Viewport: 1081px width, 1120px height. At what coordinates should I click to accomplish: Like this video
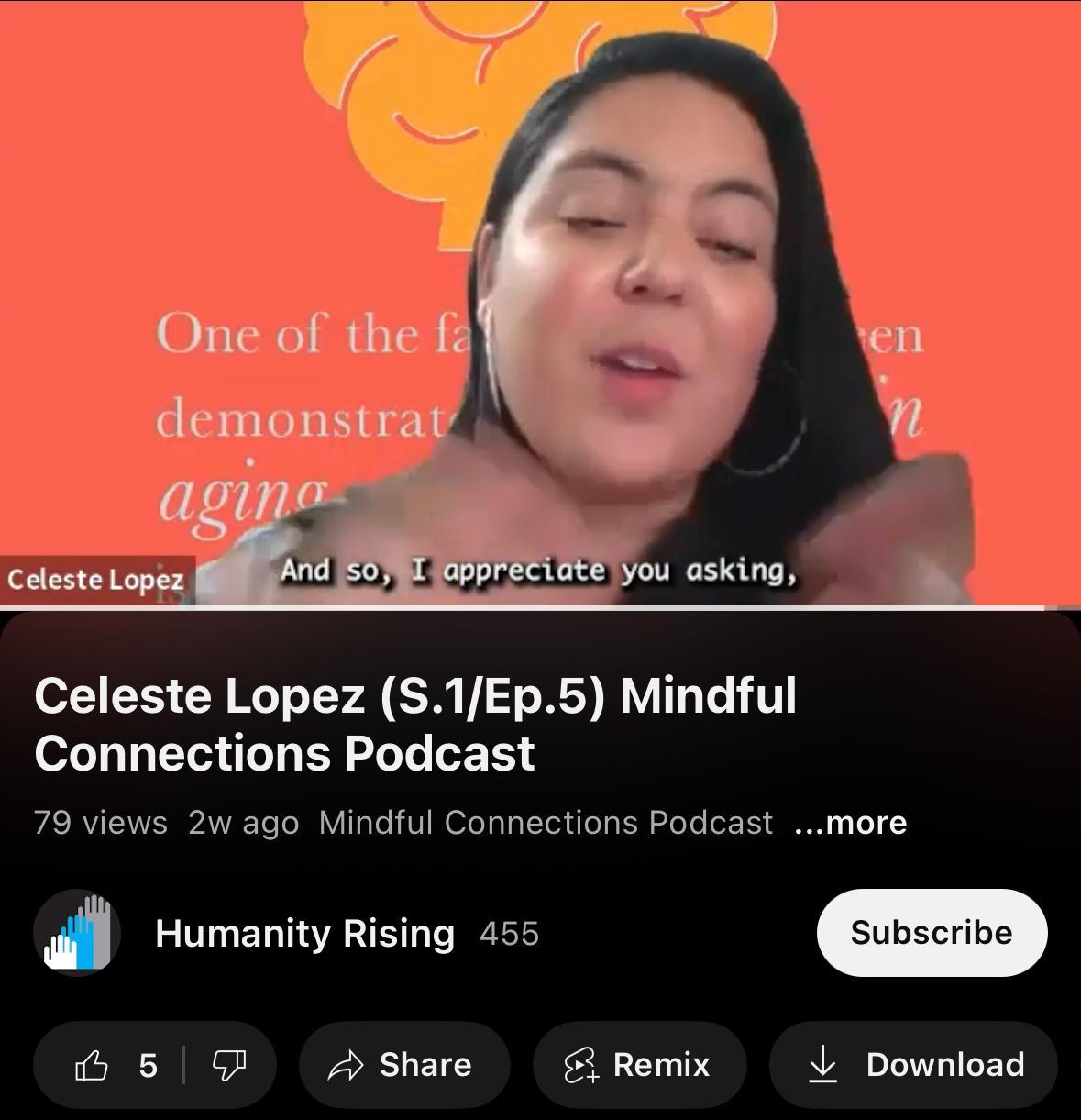(x=108, y=1065)
